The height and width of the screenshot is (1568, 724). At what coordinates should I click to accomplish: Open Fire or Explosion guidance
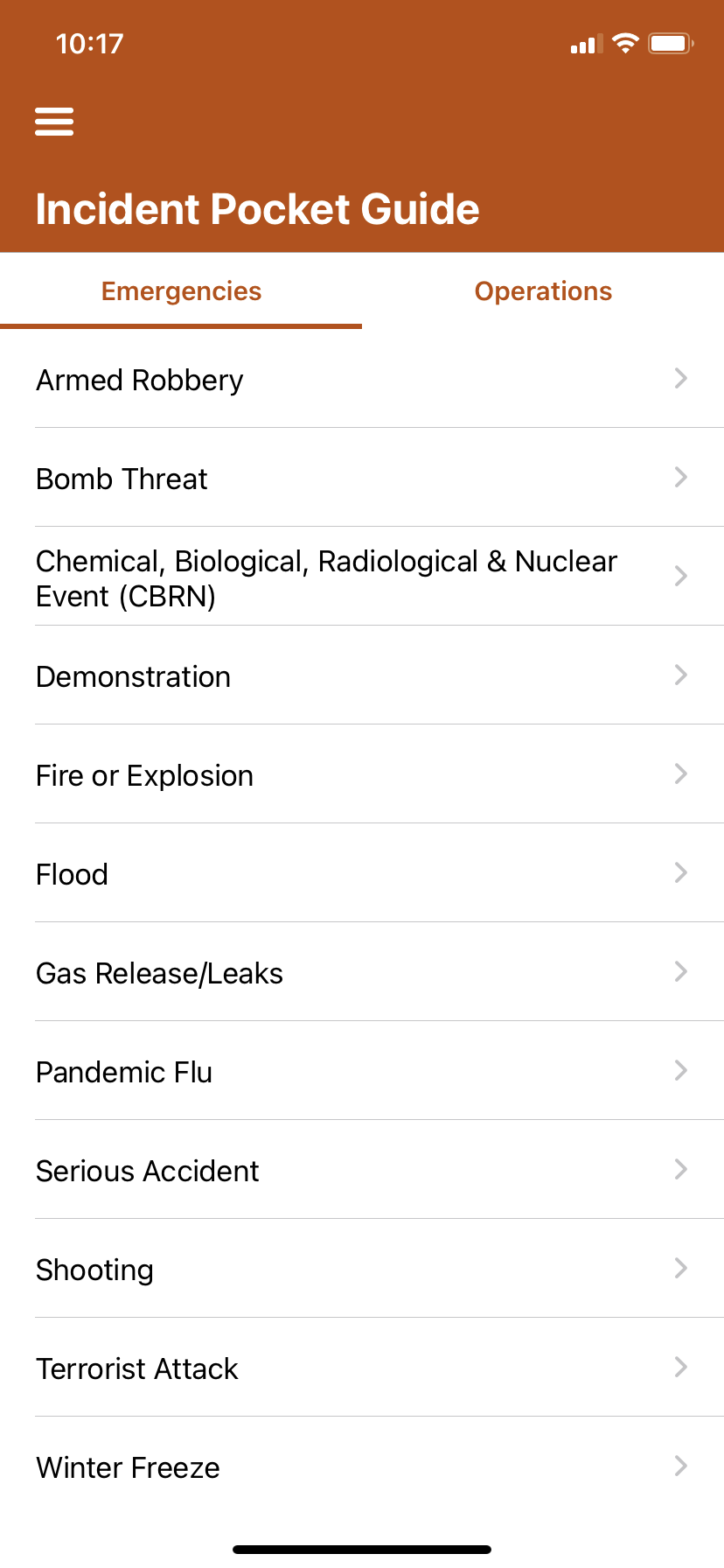[362, 775]
